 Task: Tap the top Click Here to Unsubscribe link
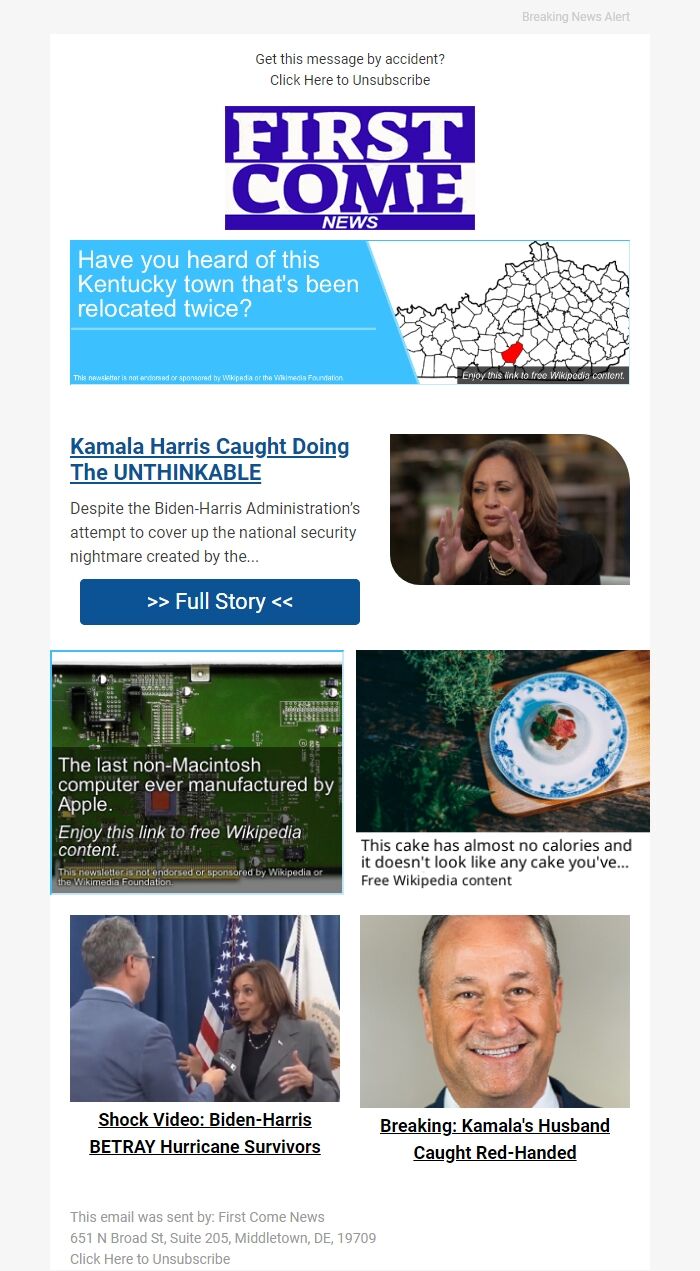pyautogui.click(x=350, y=80)
